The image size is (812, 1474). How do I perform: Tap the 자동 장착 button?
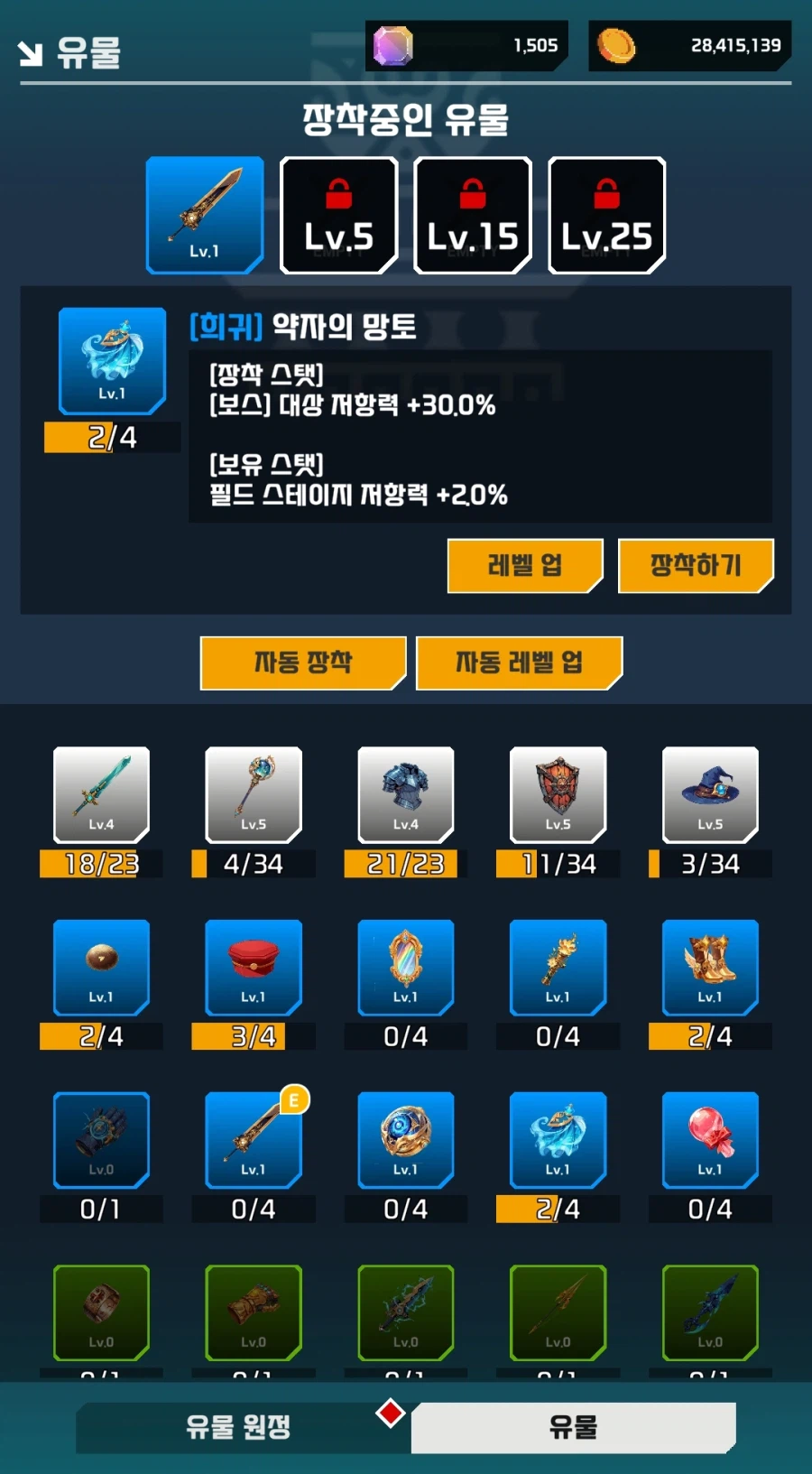coord(302,663)
